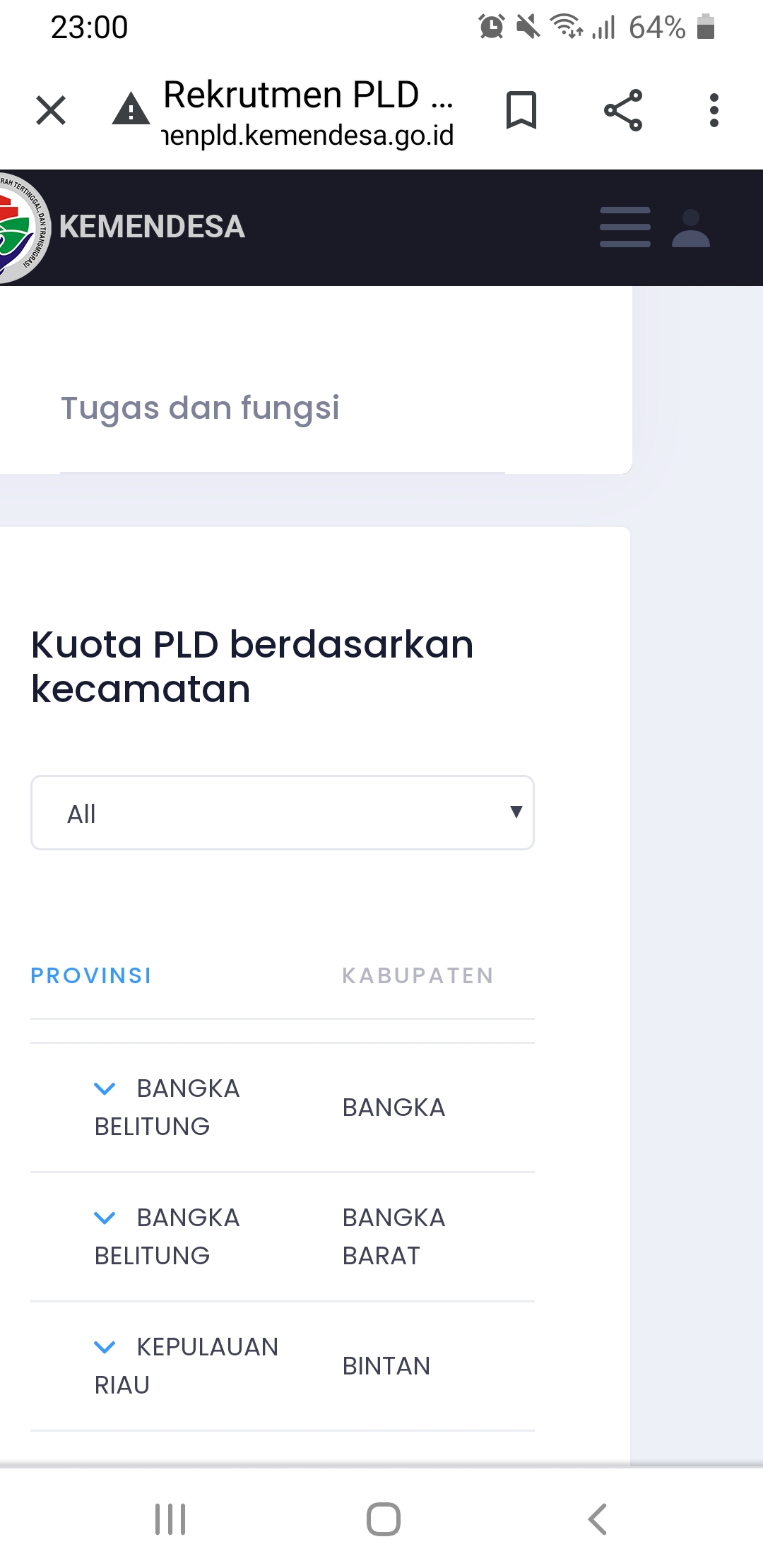The height and width of the screenshot is (1568, 763).
Task: View the site security warning icon
Action: pyautogui.click(x=131, y=110)
